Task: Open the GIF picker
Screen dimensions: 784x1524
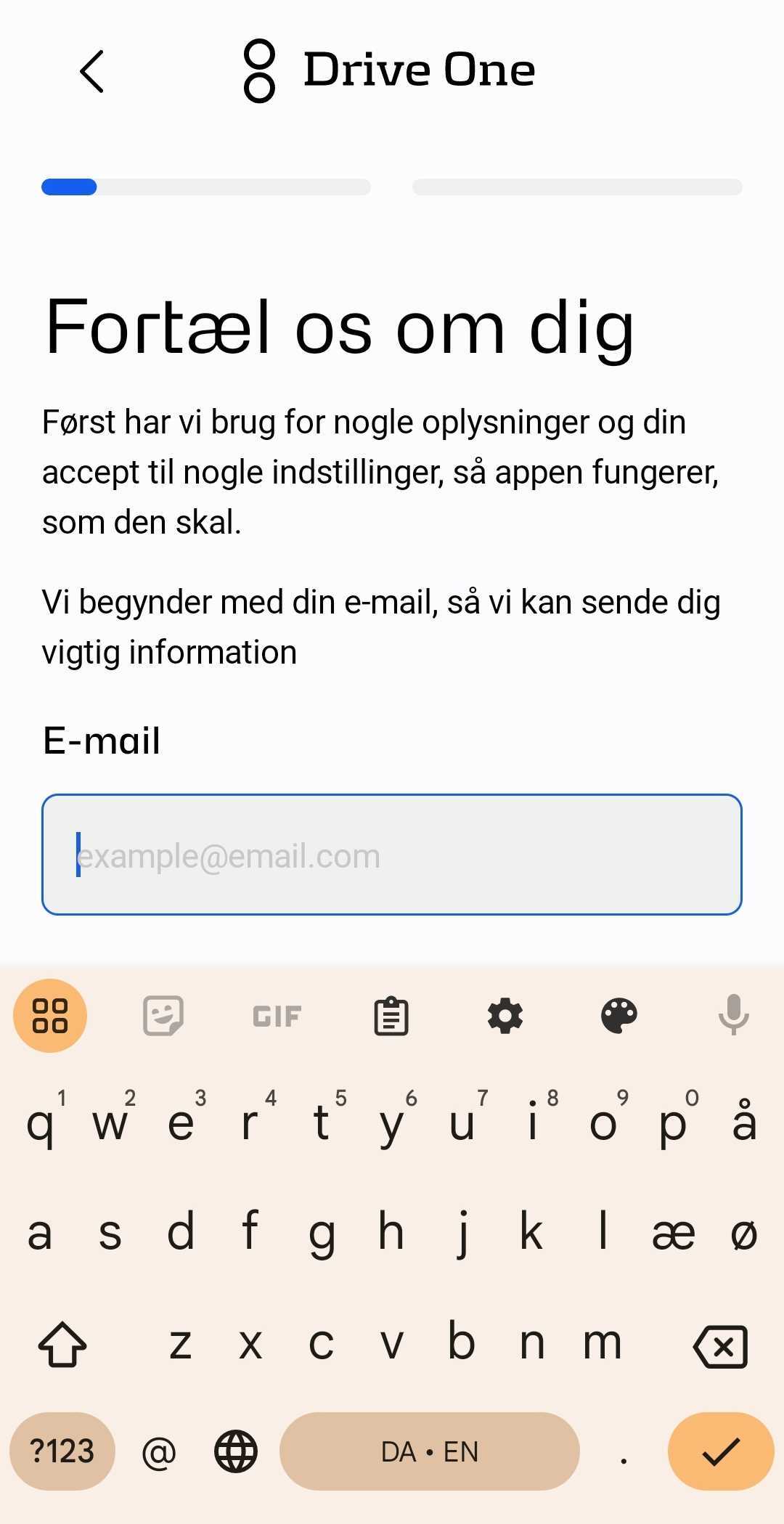Action: tap(277, 1016)
